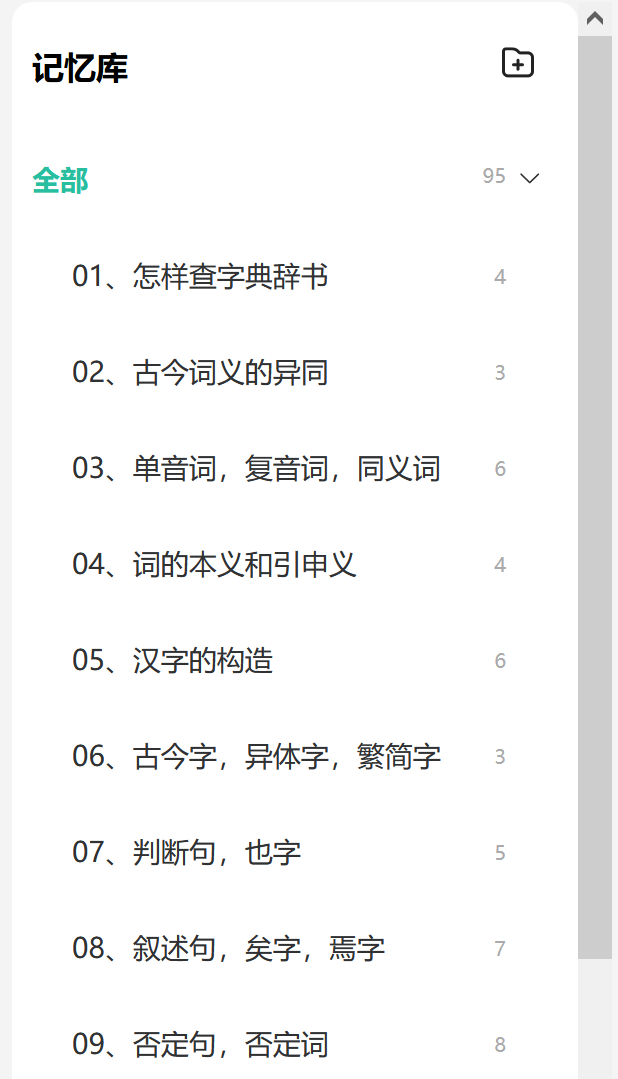Tap the add new folder icon
Viewport: 618px width, 1079px height.
coord(518,63)
